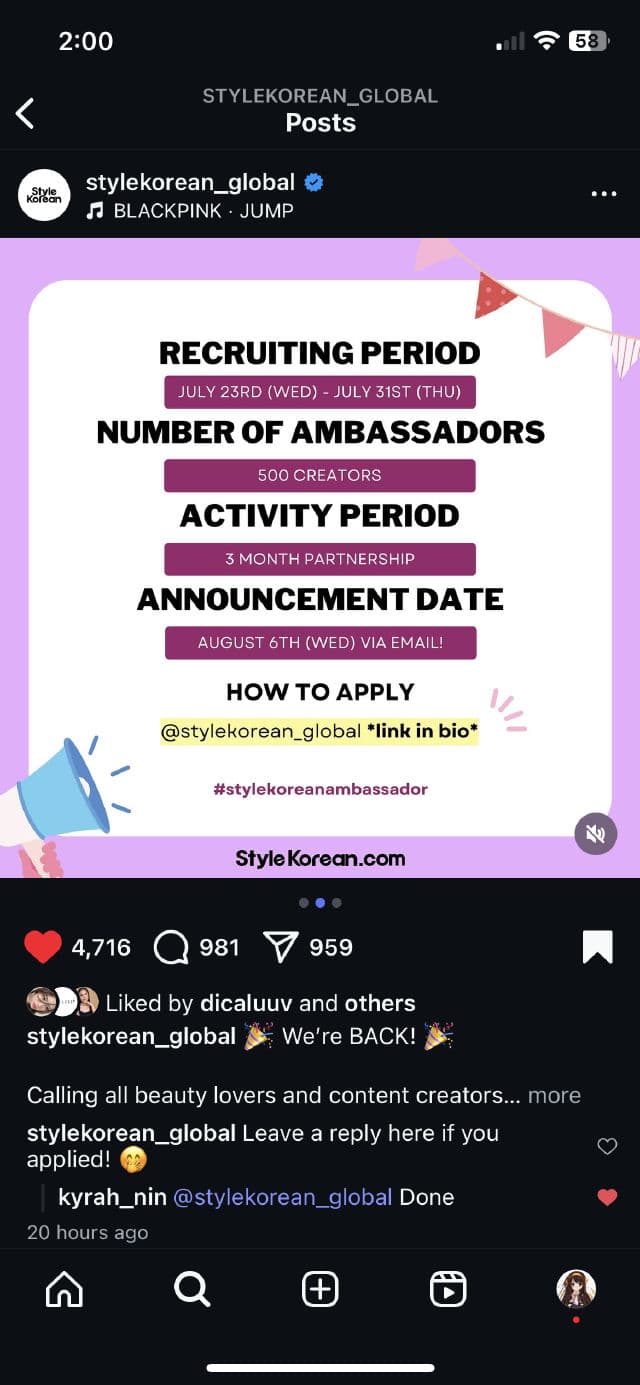Image resolution: width=640 pixels, height=1385 pixels.
Task: Switch to the Home tab
Action: click(x=65, y=1290)
